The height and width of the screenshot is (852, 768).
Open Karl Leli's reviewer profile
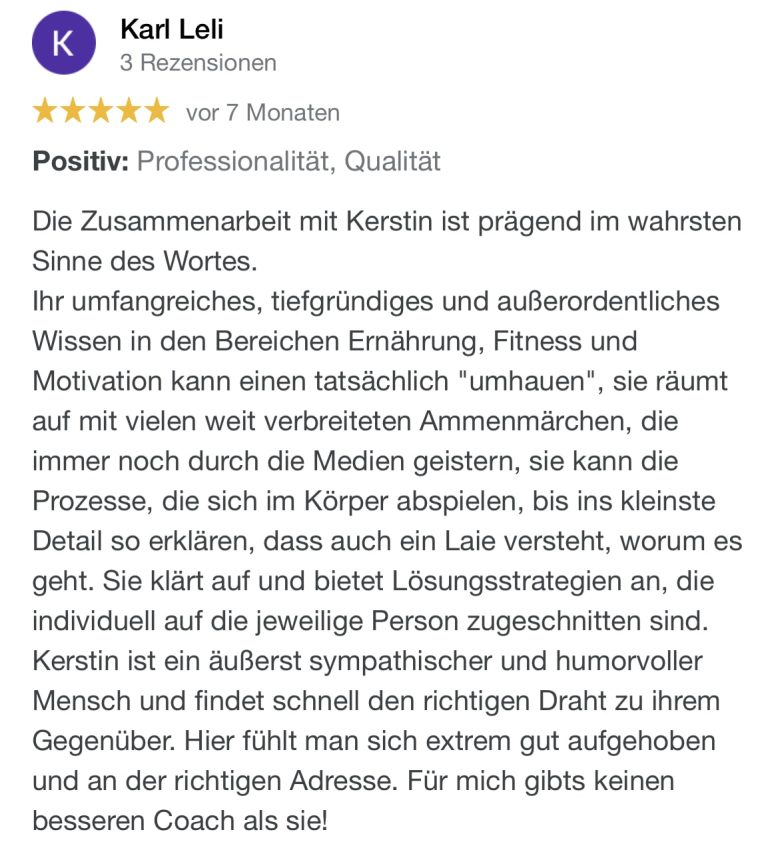click(171, 30)
